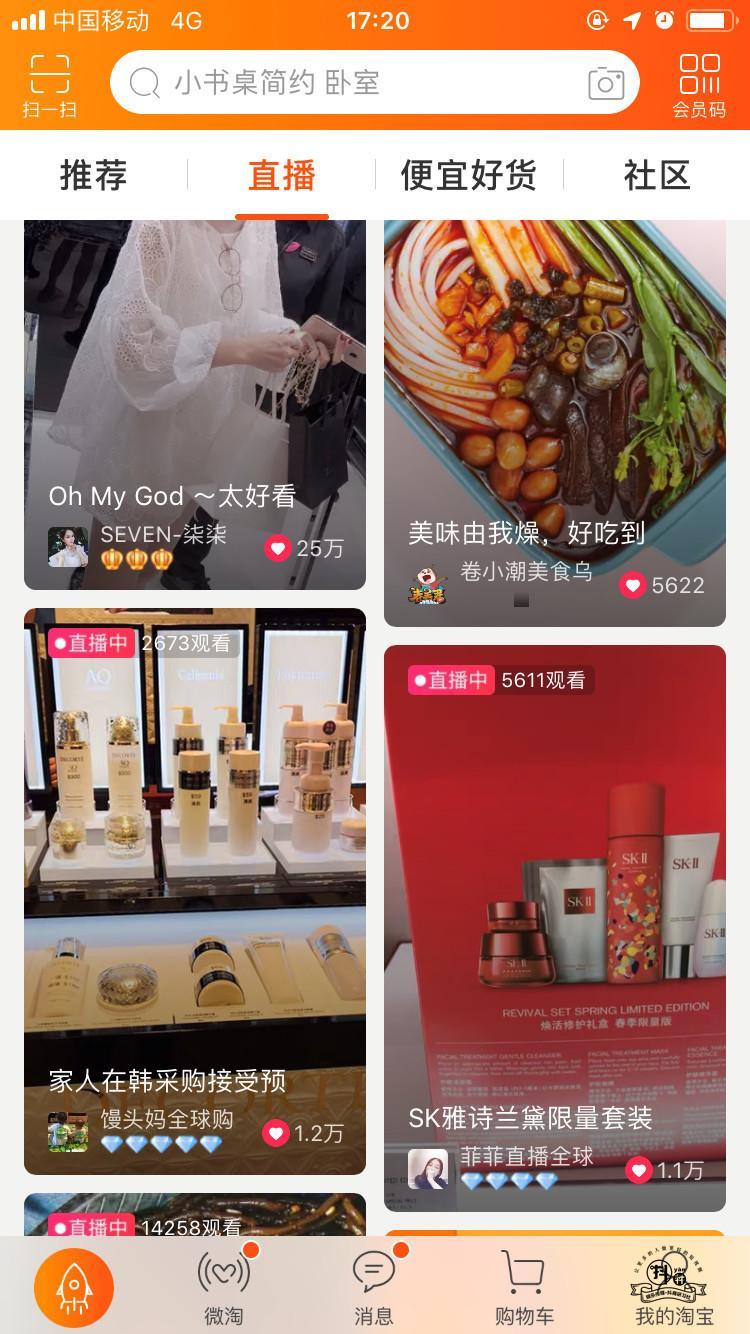Image resolution: width=750 pixels, height=1334 pixels.
Task: Tap the search box with 小书桌简约 卧室
Action: pos(375,82)
